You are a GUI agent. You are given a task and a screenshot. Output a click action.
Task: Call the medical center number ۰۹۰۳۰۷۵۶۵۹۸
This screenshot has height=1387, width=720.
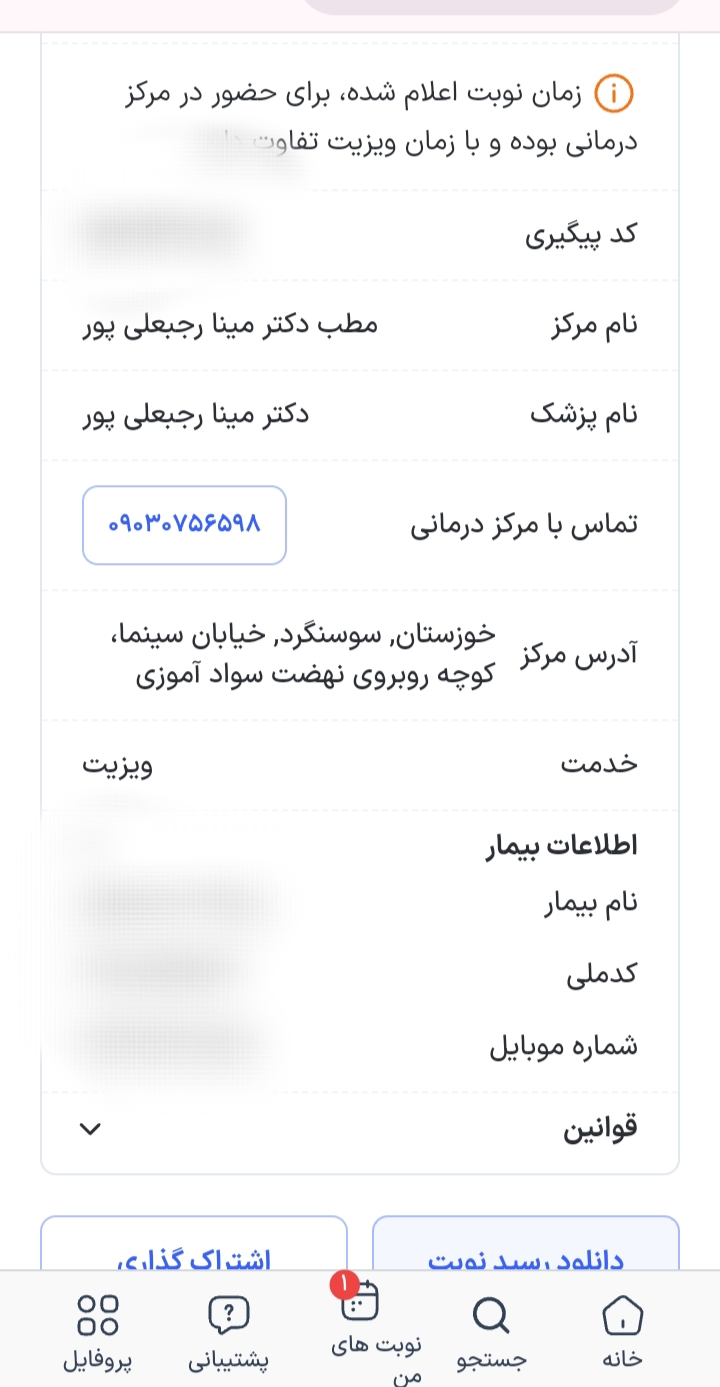(184, 525)
